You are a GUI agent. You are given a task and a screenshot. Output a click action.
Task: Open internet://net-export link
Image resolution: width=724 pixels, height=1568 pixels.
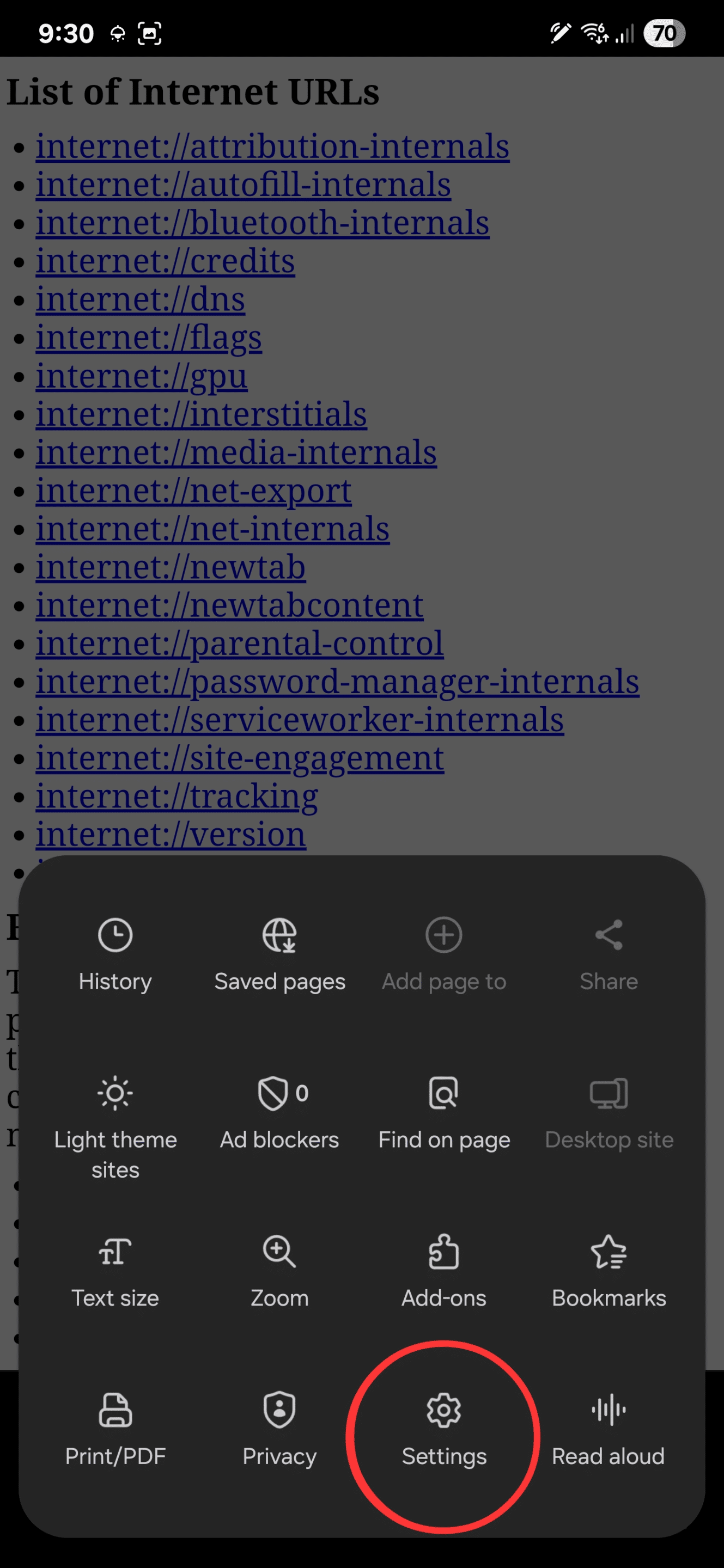(x=193, y=490)
